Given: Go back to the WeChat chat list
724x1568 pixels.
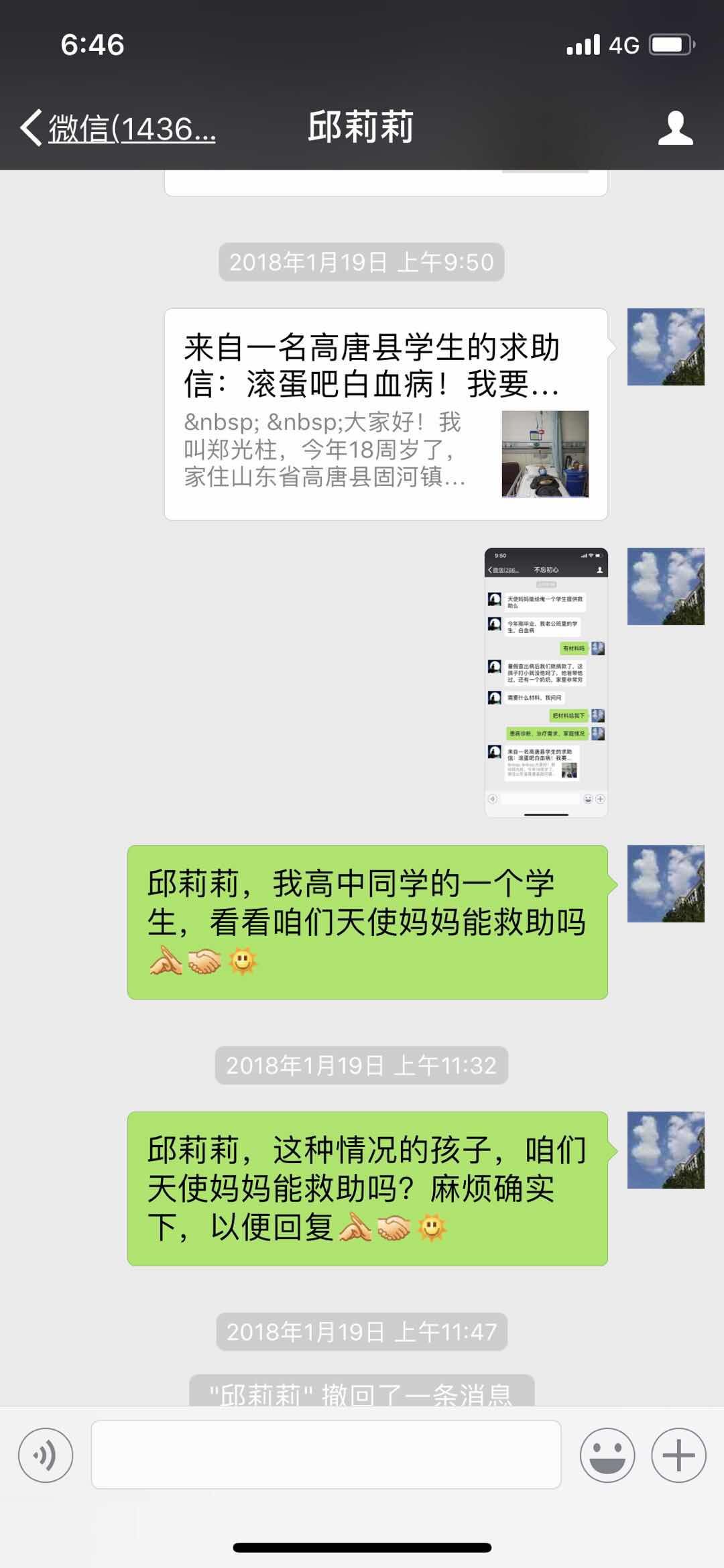Looking at the screenshot, I should pyautogui.click(x=117, y=128).
